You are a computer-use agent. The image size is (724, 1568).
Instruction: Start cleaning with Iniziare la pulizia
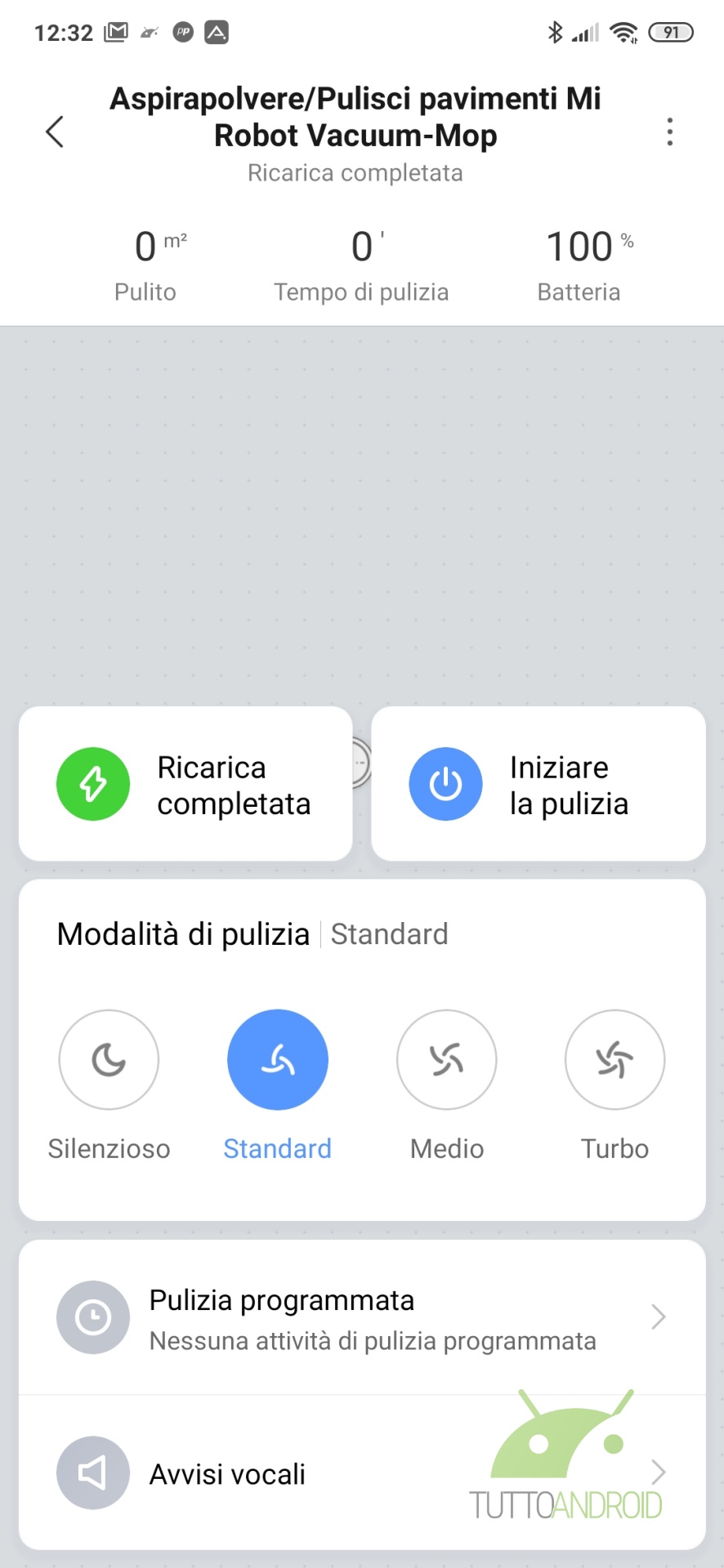pyautogui.click(x=539, y=784)
